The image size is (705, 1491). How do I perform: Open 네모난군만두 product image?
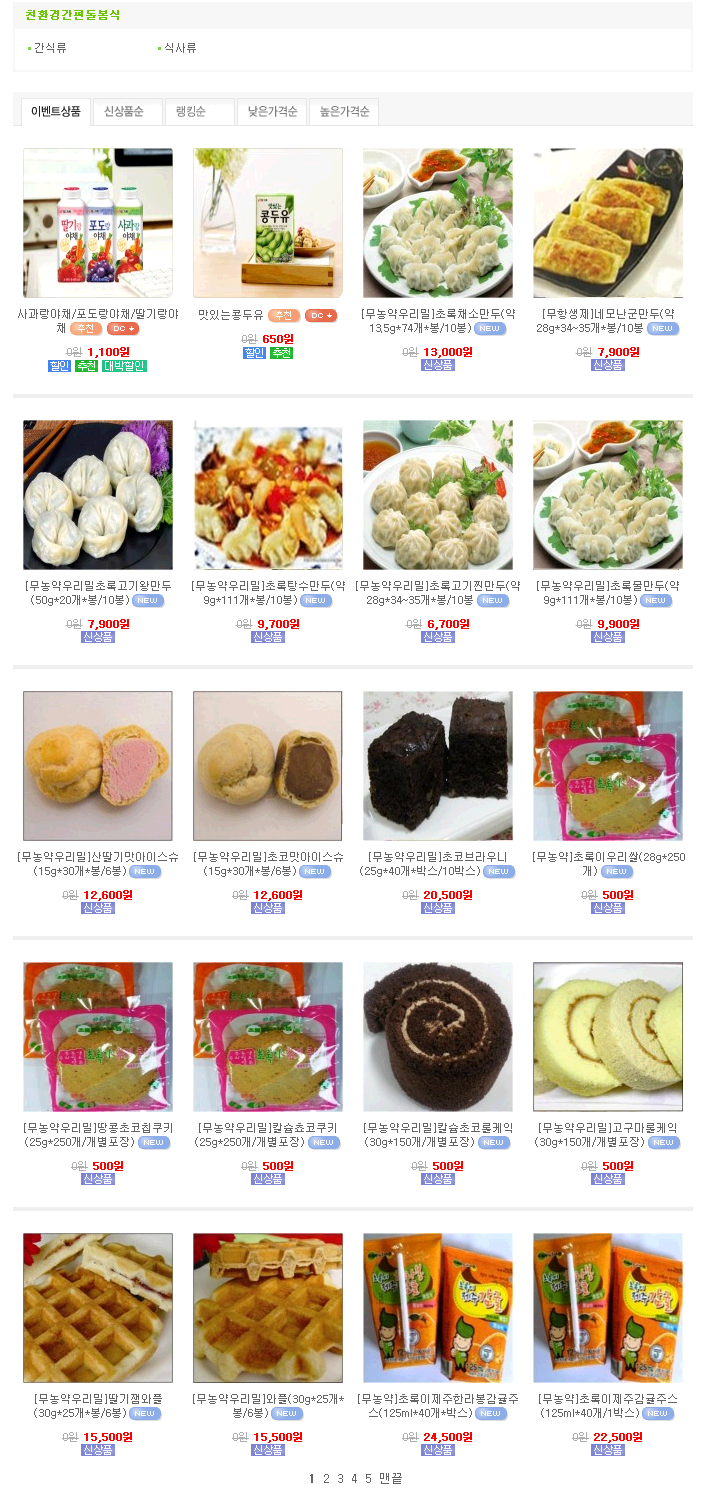coord(608,223)
